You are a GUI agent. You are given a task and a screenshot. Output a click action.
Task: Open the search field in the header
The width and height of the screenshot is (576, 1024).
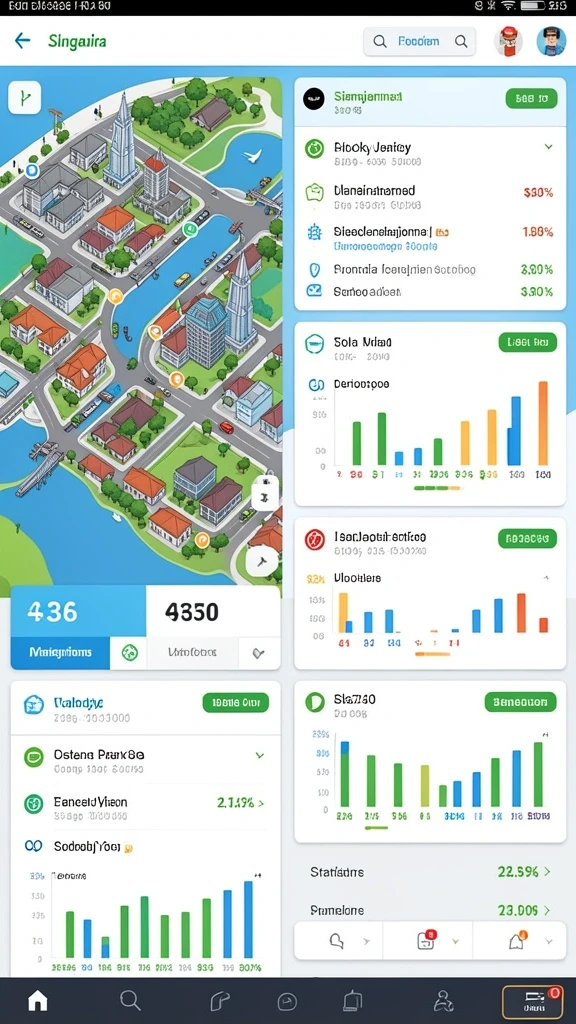419,41
